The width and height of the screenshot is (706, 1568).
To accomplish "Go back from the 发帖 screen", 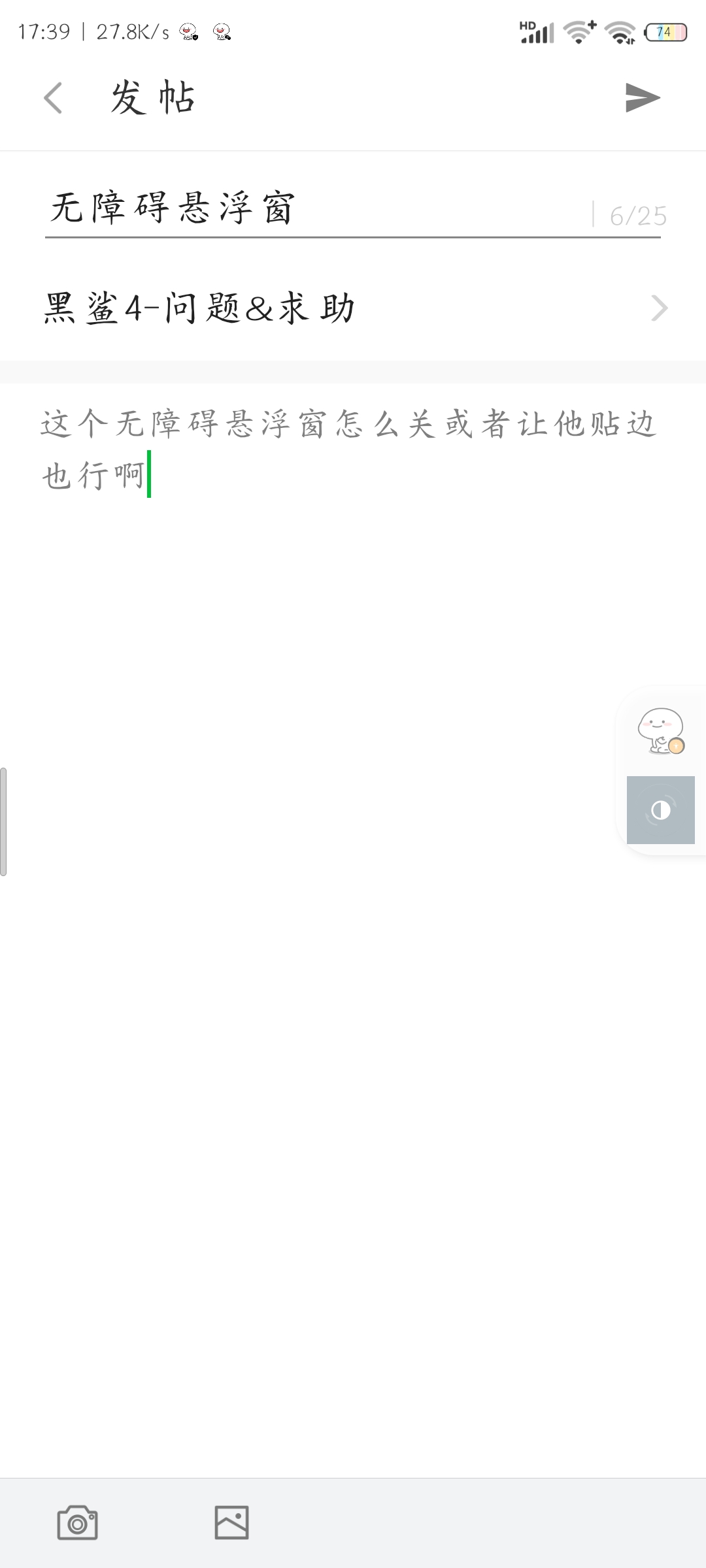I will pos(53,98).
